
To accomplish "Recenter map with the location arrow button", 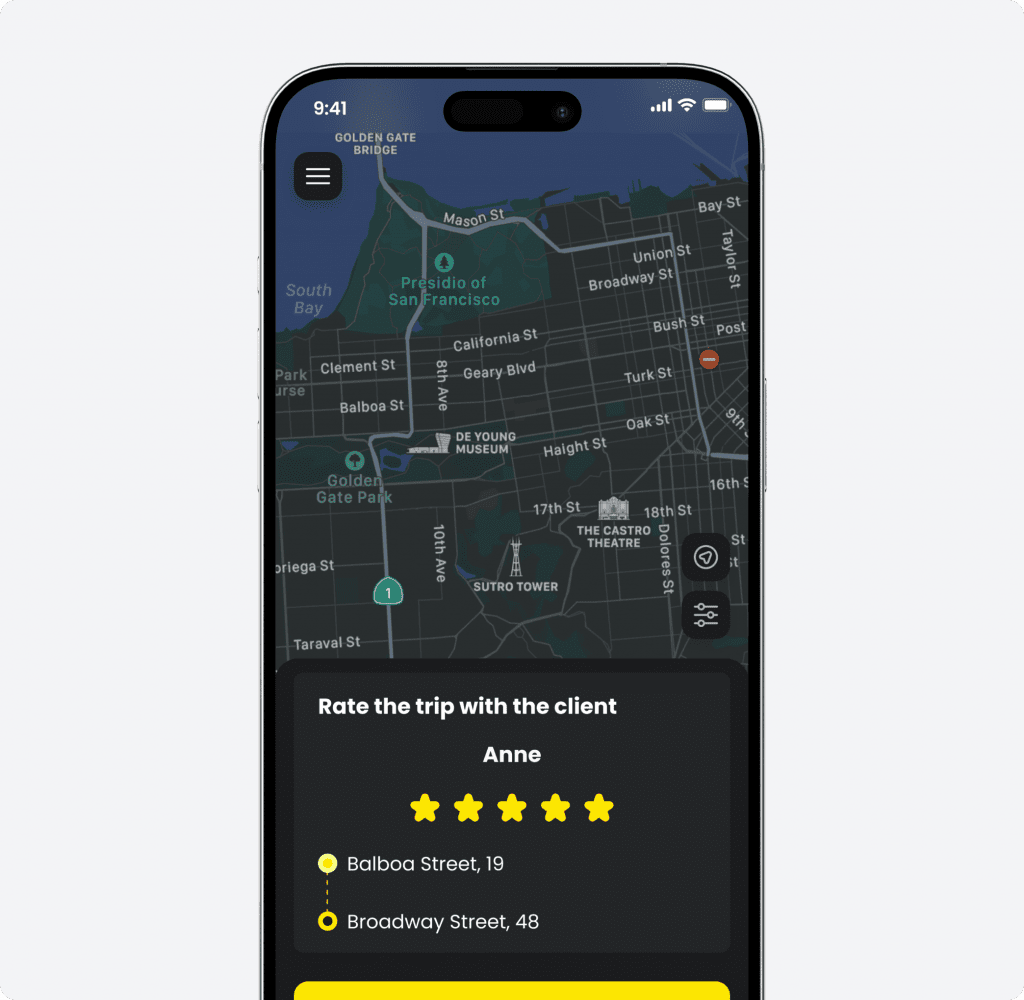I will click(x=706, y=557).
